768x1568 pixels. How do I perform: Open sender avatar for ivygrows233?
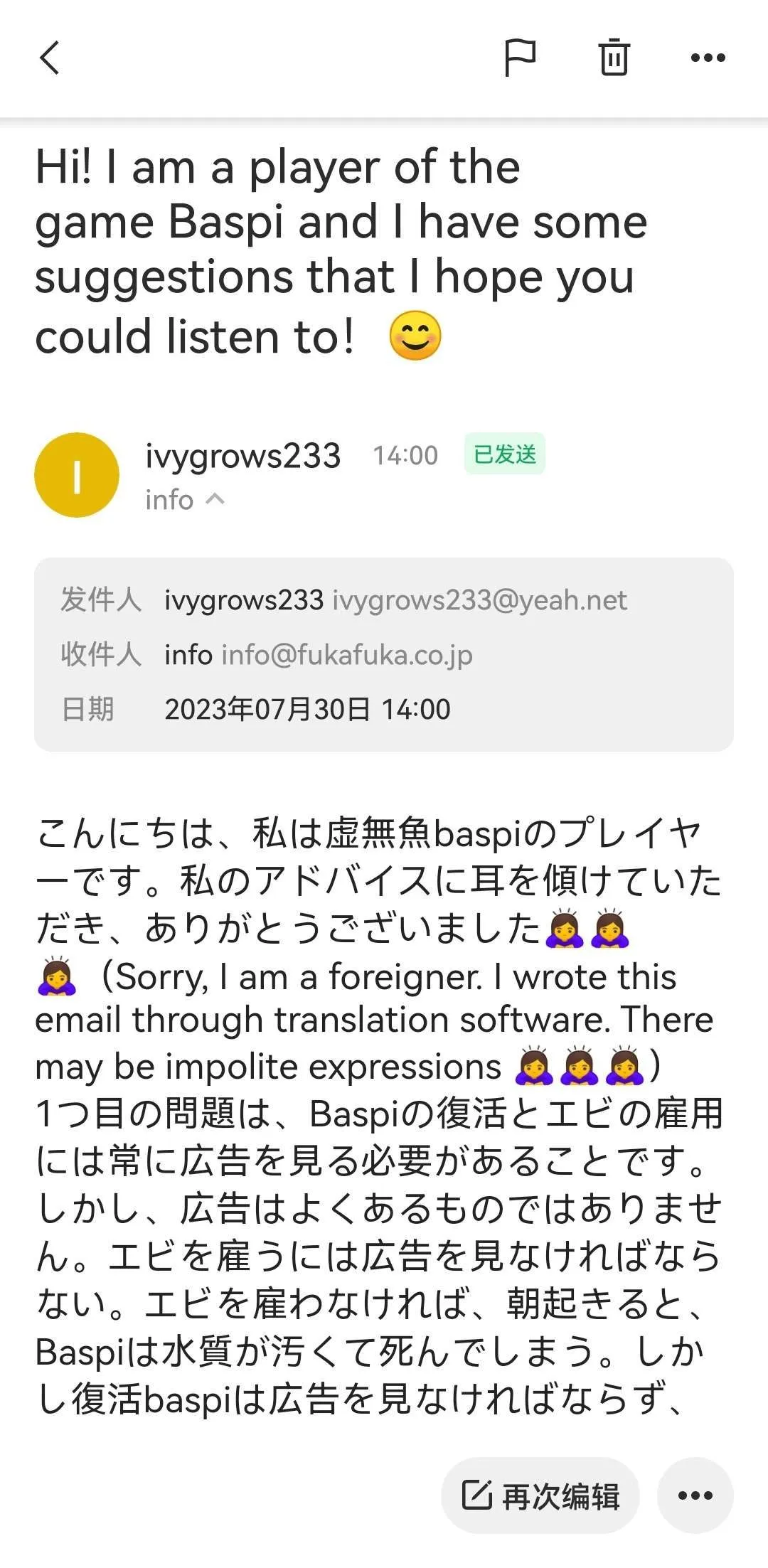77,475
